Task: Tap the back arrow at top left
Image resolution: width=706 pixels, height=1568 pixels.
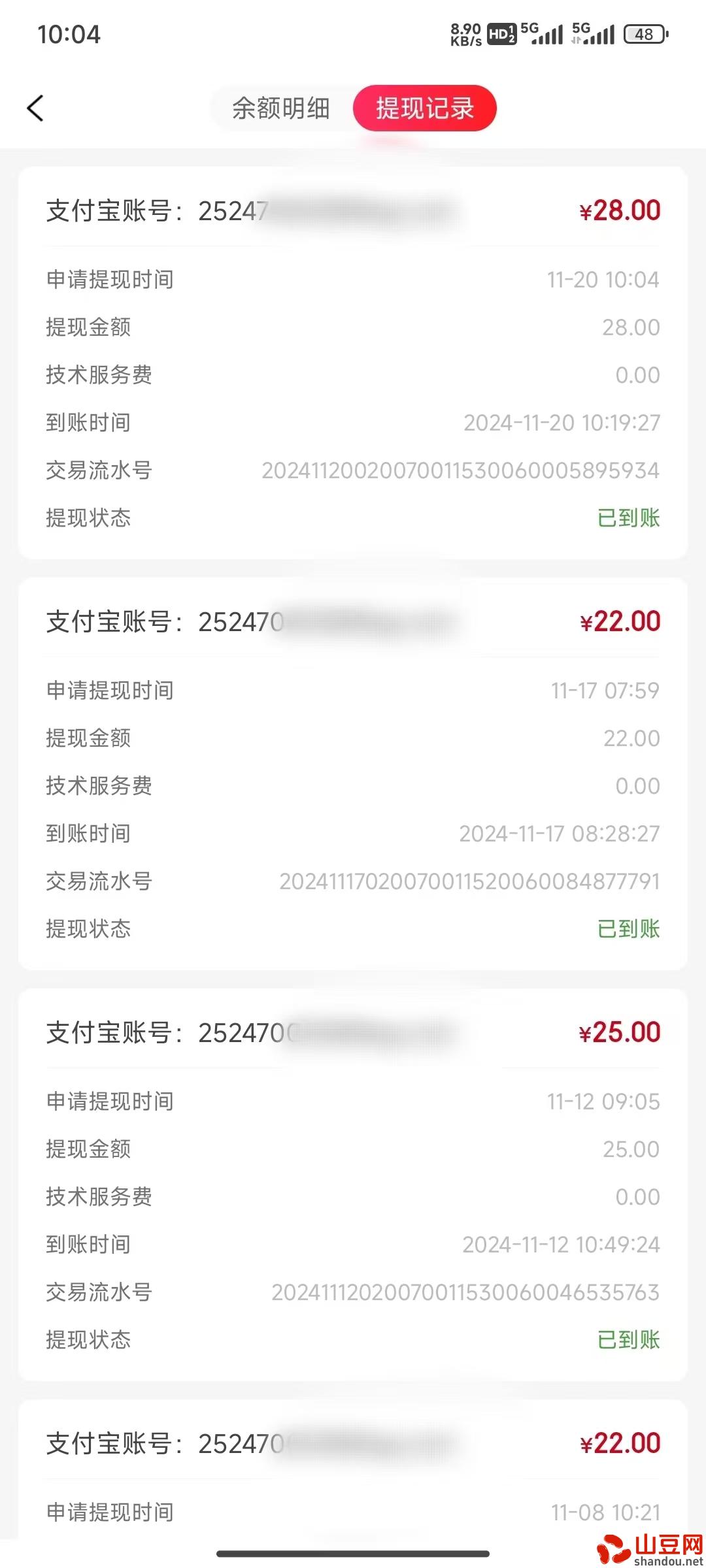Action: pyautogui.click(x=36, y=108)
